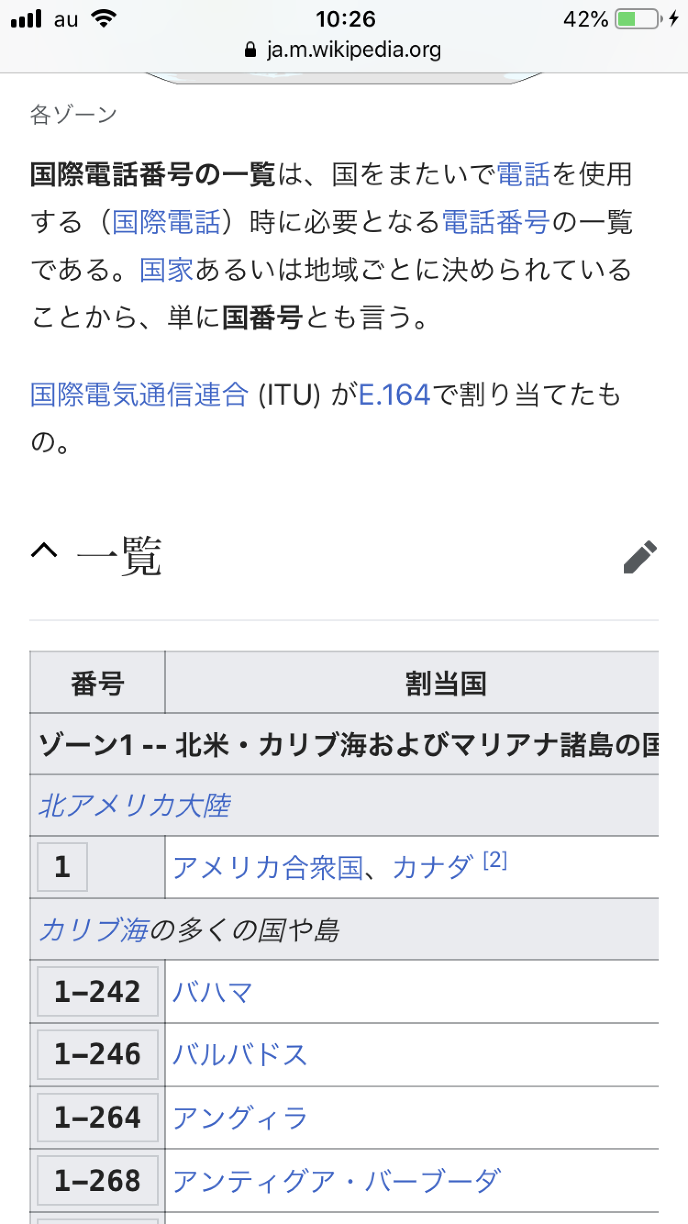This screenshot has width=688, height=1224.
Task: Open the バハマ link
Action: click(x=213, y=992)
